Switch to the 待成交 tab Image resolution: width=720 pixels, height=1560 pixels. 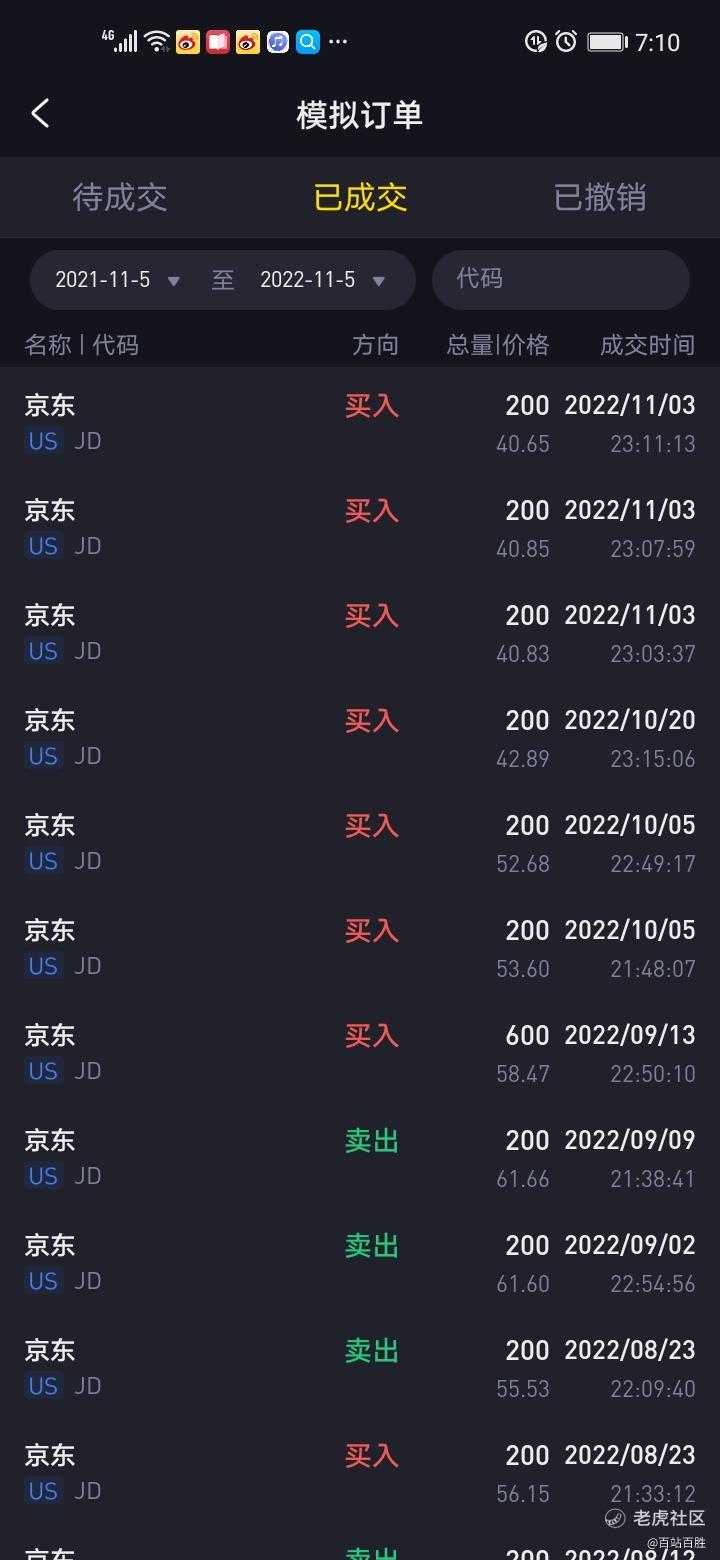pos(120,197)
